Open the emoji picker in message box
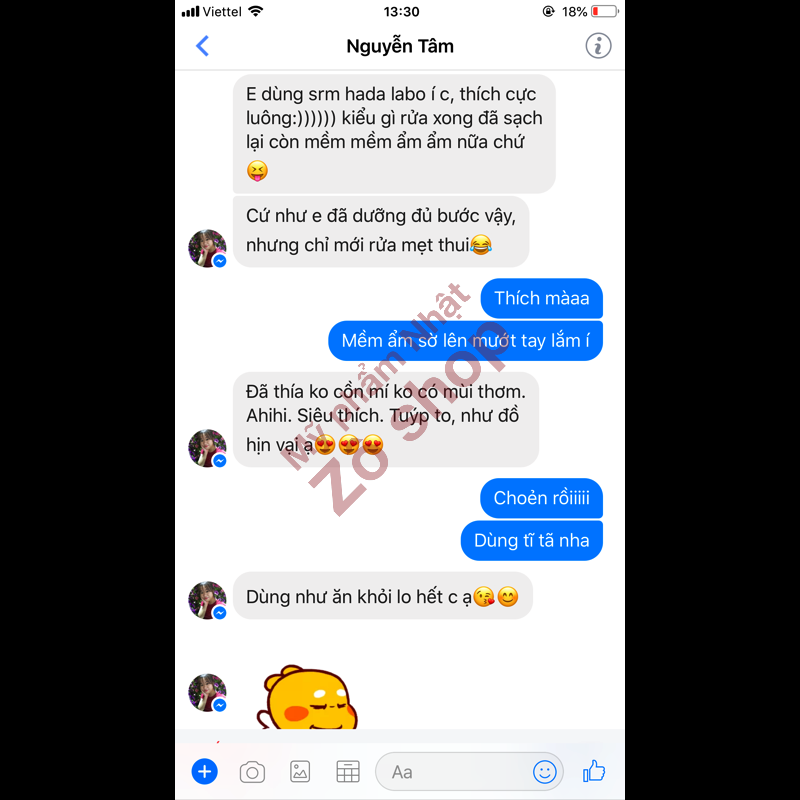The width and height of the screenshot is (800, 800). 544,771
